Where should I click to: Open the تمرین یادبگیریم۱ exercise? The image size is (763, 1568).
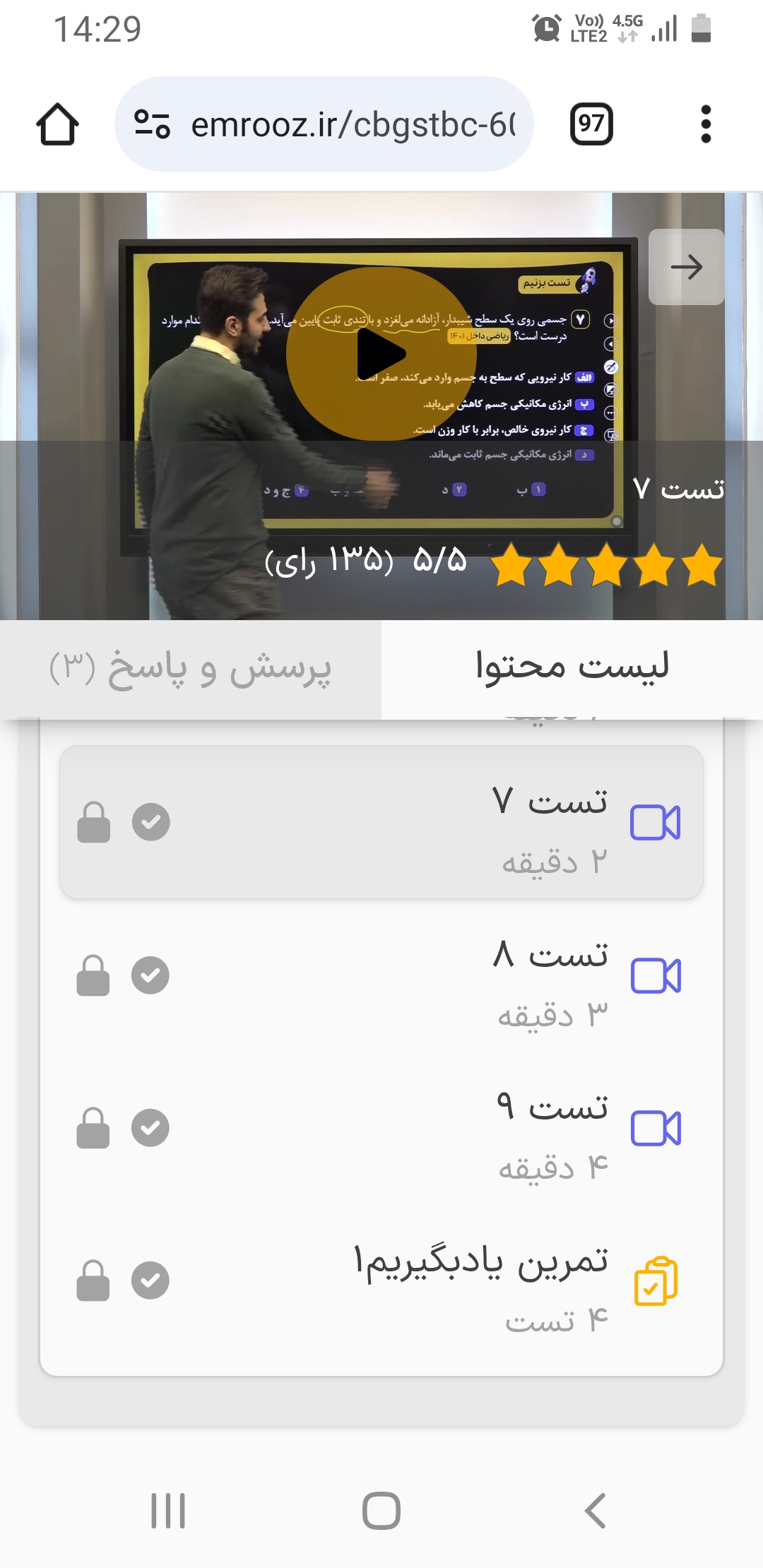click(x=381, y=1281)
